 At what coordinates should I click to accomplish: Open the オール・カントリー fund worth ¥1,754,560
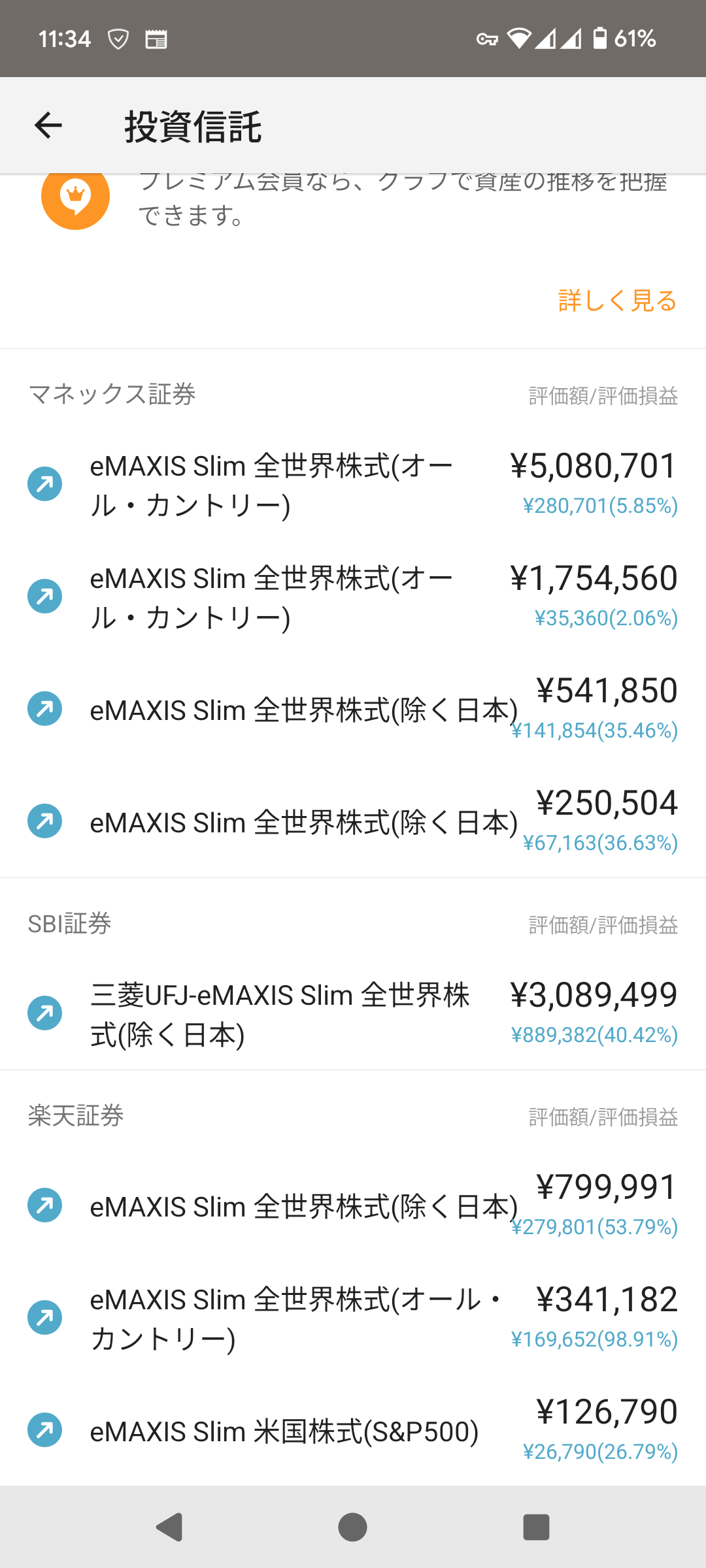[x=353, y=597]
